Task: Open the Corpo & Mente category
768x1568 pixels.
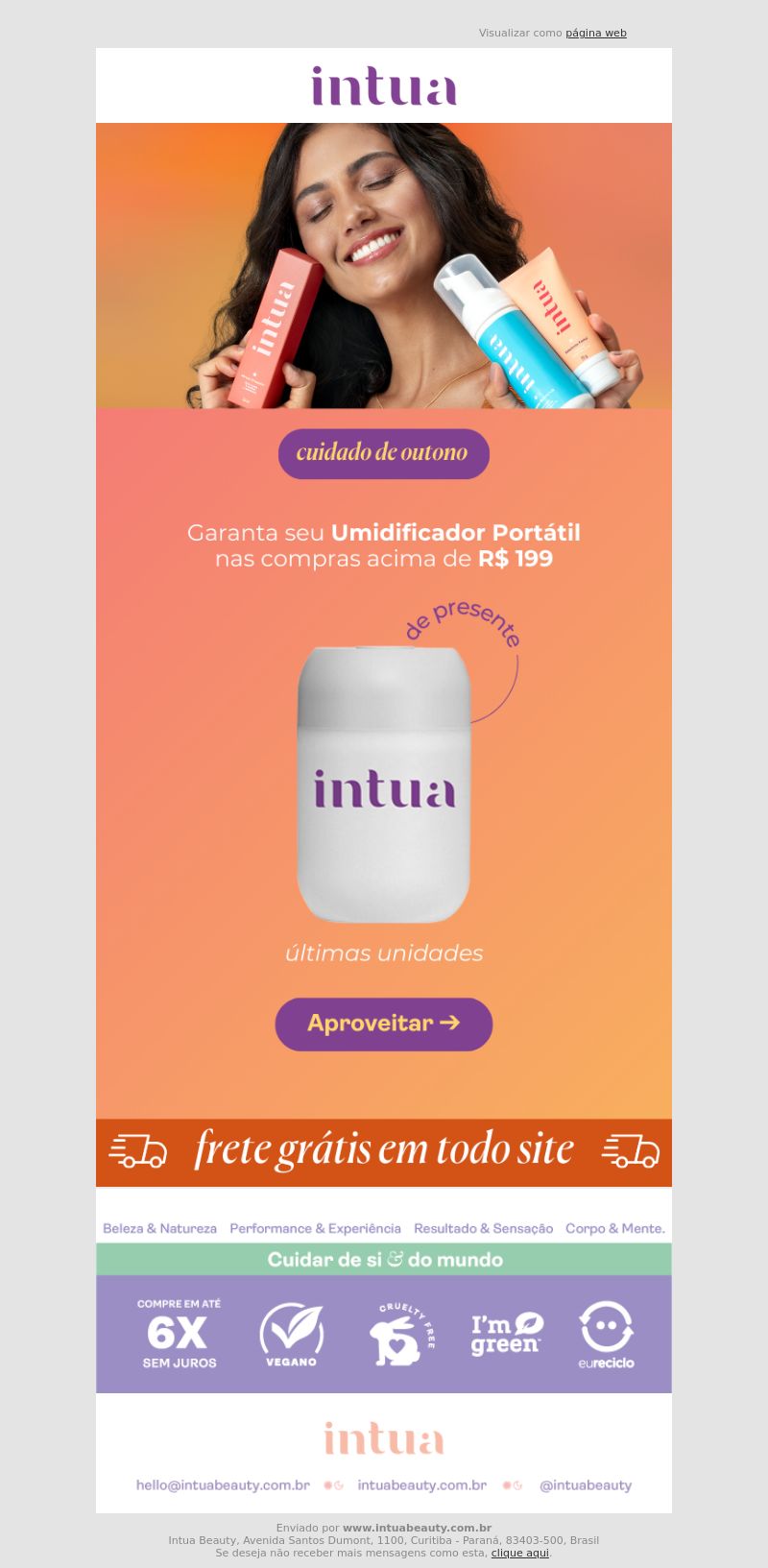Action: coord(614,1228)
